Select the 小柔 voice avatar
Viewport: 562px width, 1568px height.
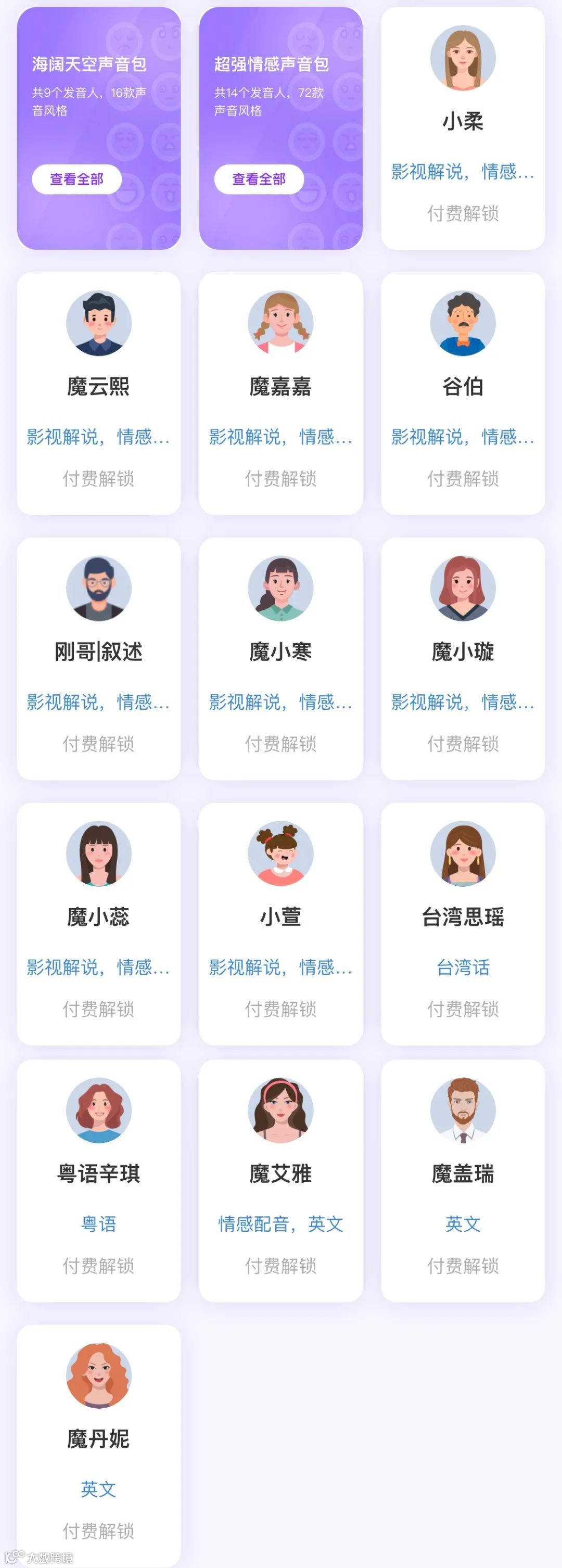pyautogui.click(x=462, y=58)
